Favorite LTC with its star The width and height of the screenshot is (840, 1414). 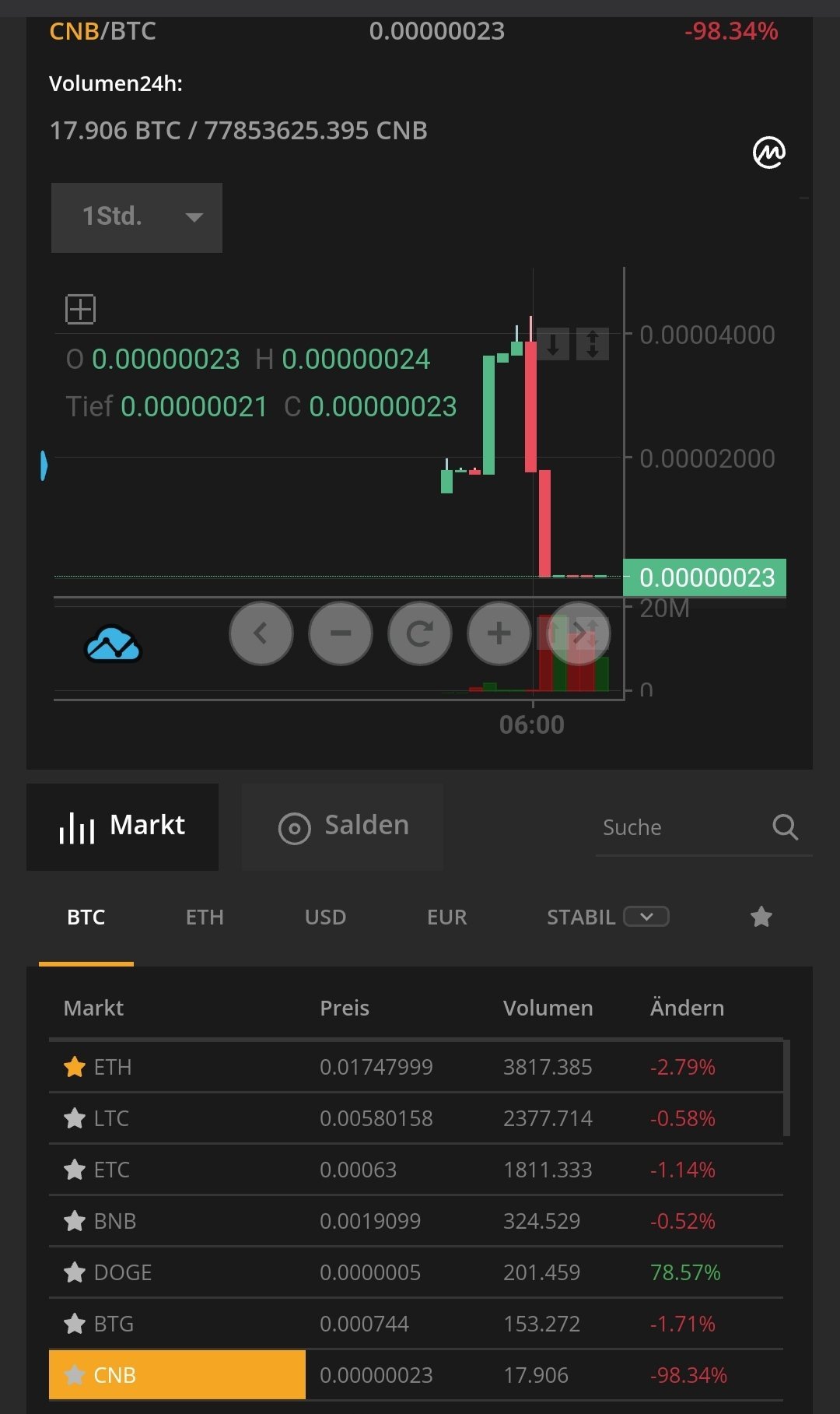coord(75,1119)
